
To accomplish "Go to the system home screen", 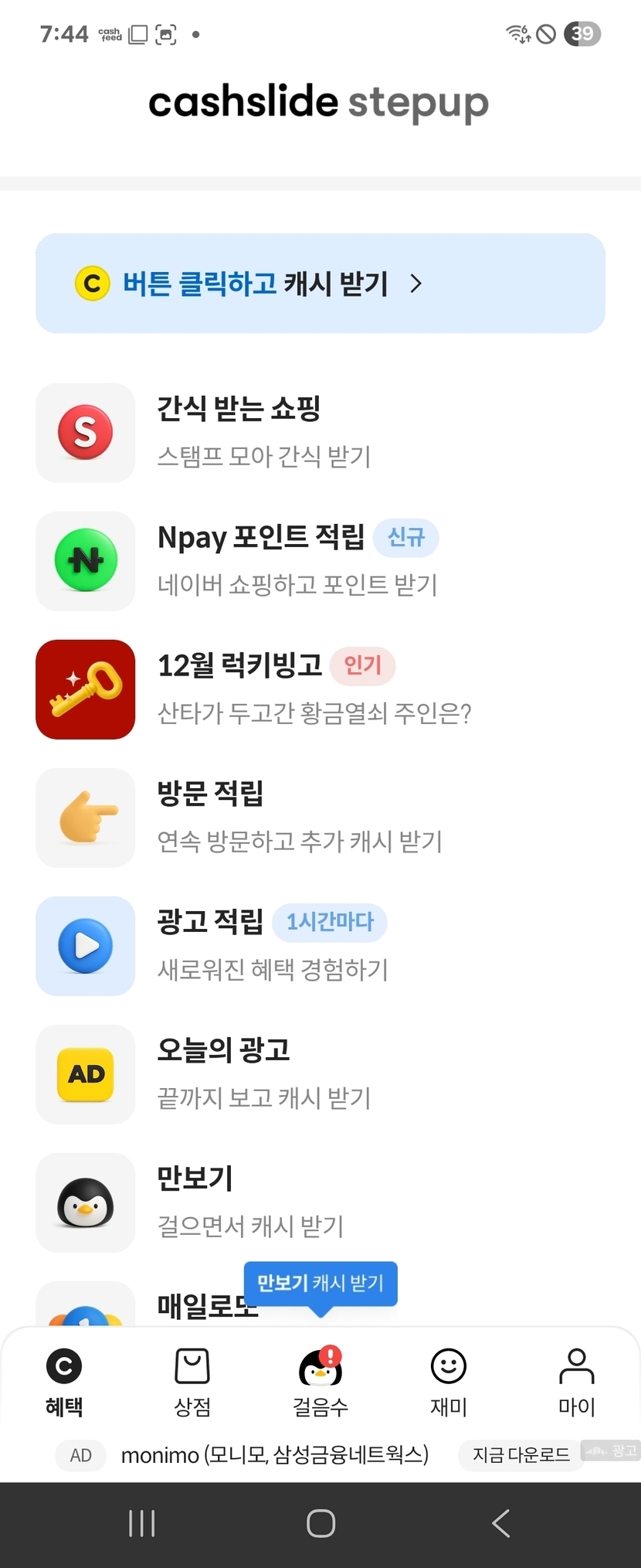I will coord(320,1523).
